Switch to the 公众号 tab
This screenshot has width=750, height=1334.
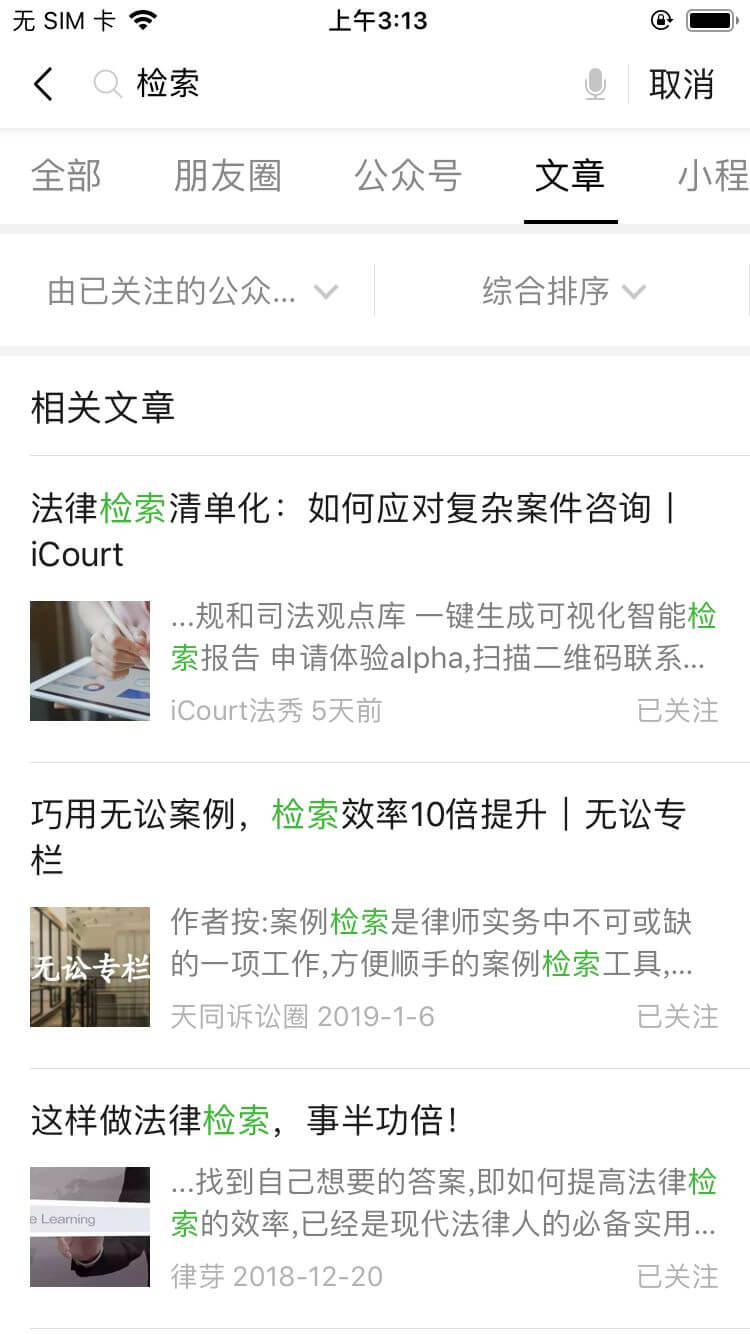click(408, 176)
